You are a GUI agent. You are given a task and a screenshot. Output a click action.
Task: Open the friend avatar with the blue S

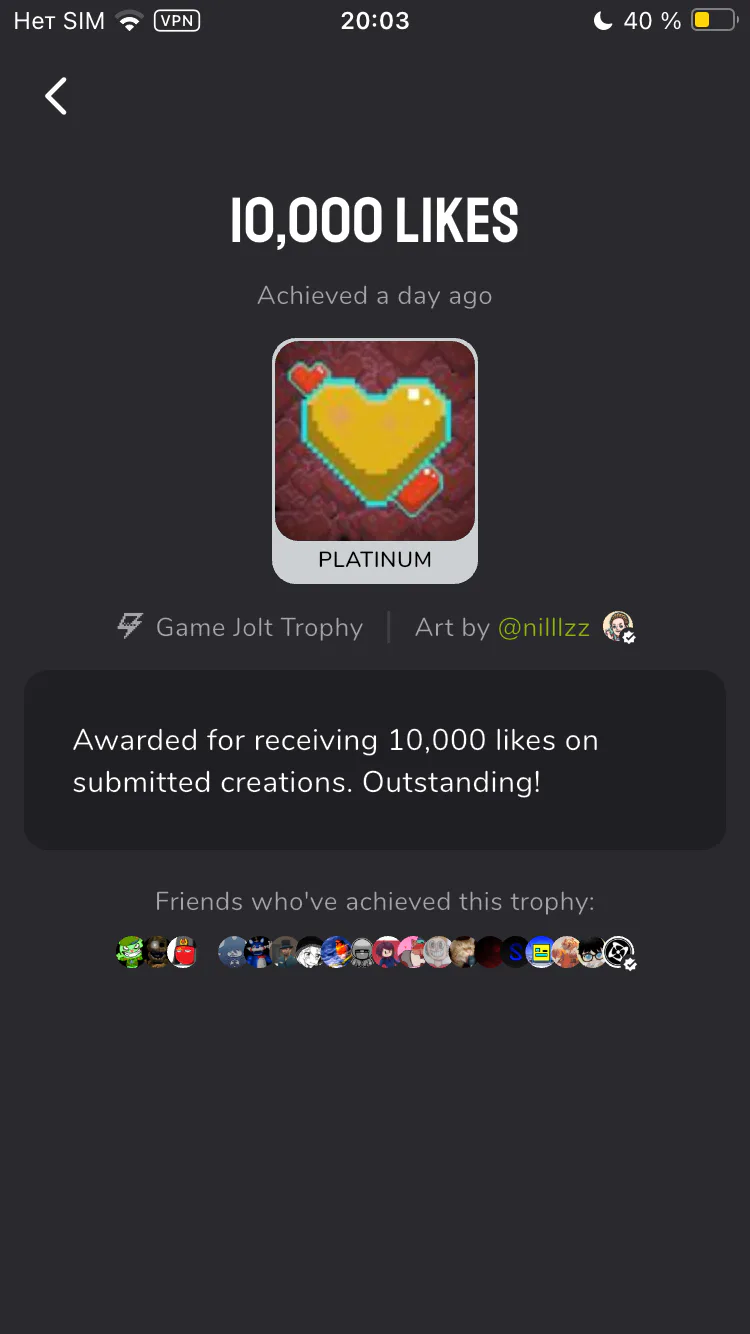click(515, 952)
